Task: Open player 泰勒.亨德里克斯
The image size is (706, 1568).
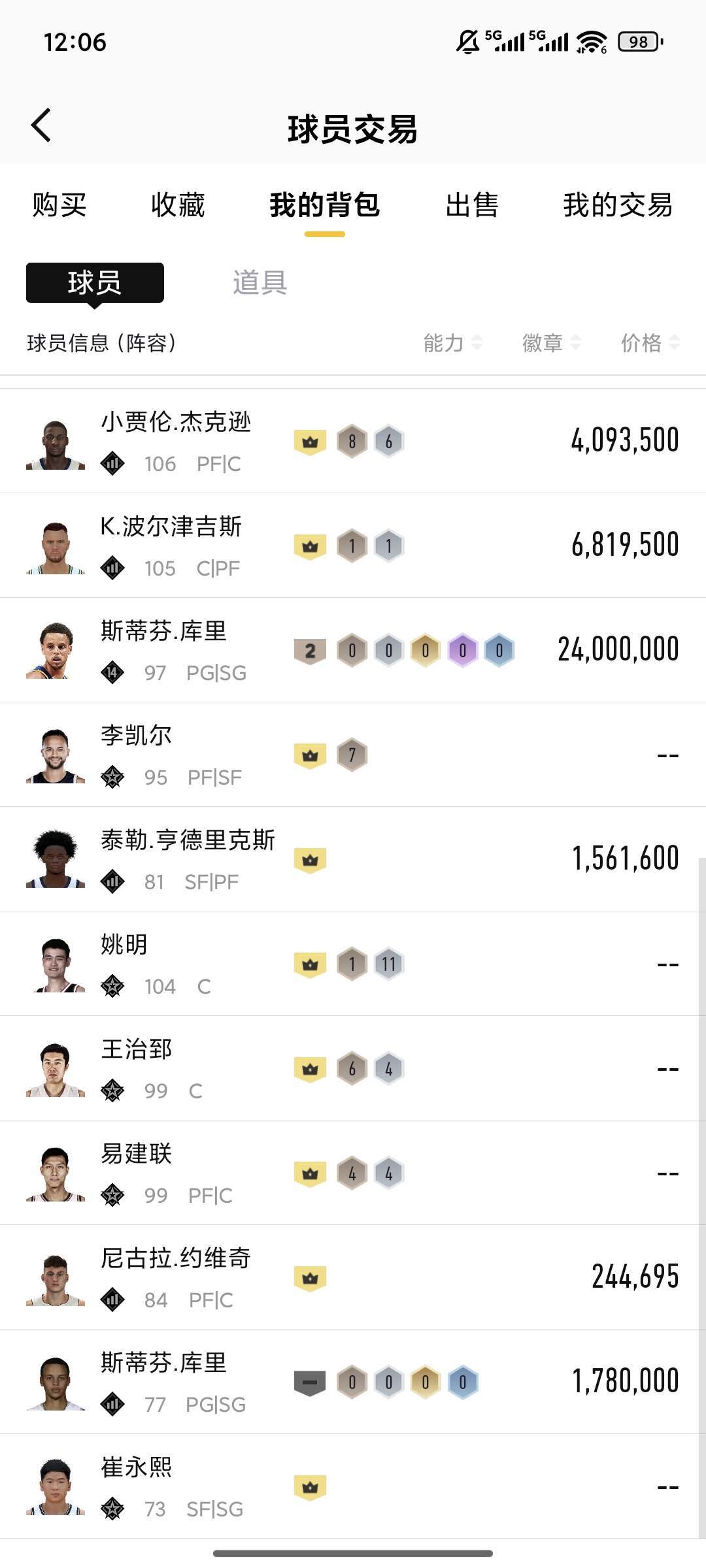Action: point(188,859)
